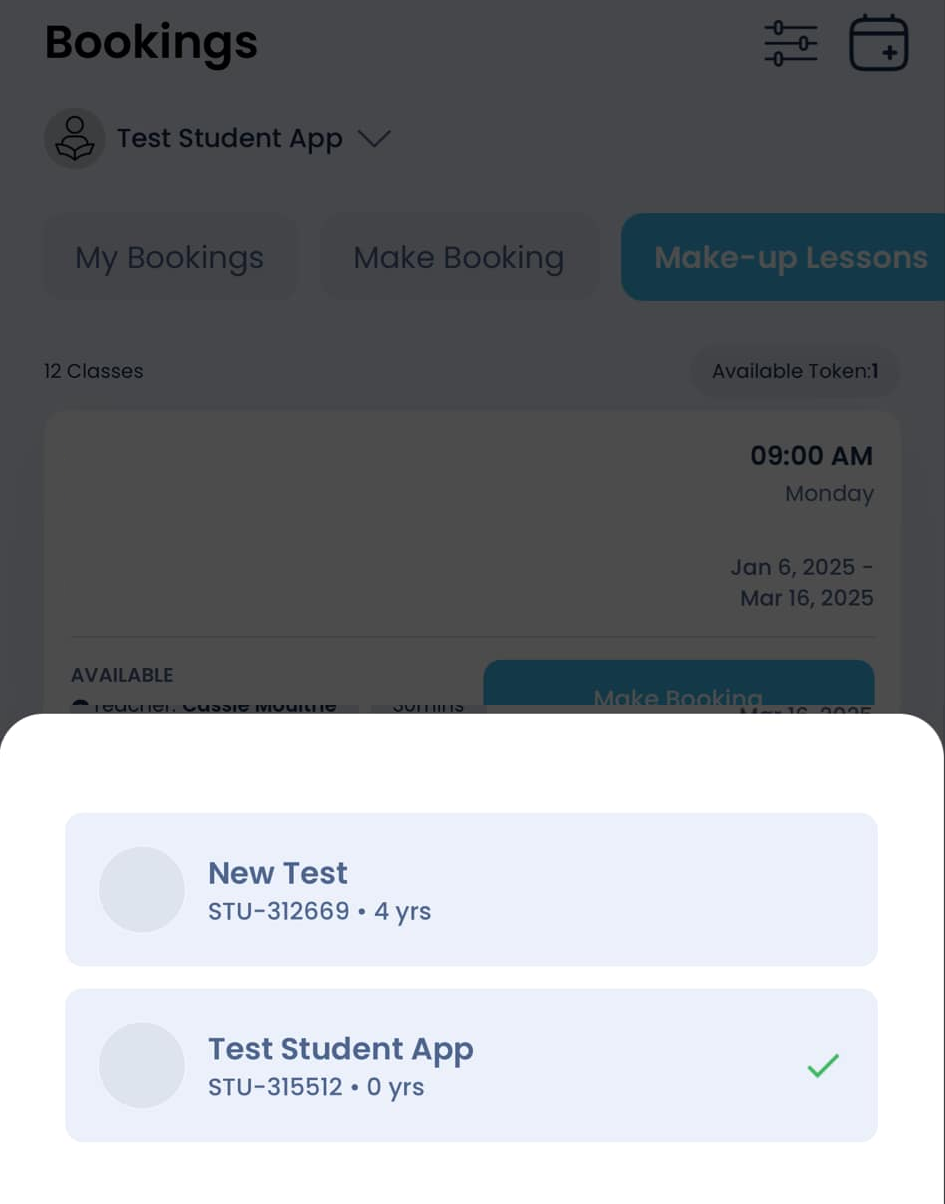Tap the add calendar booking icon
This screenshot has height=1204, width=945.
point(878,44)
